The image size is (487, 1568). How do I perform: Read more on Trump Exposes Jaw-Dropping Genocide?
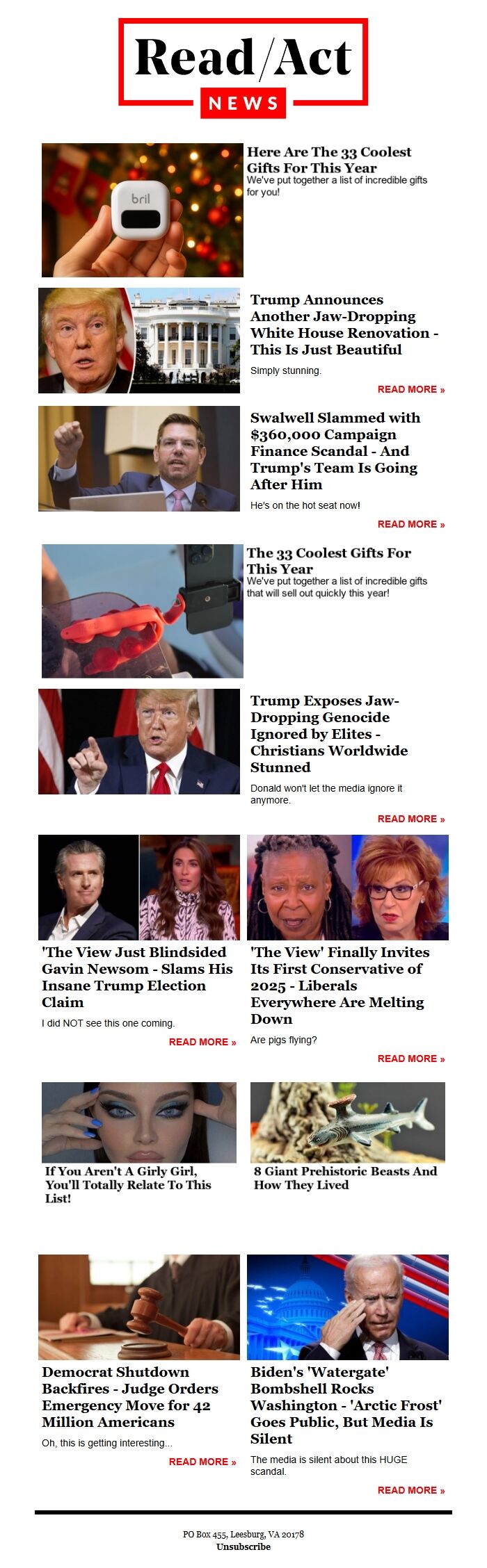pos(410,819)
